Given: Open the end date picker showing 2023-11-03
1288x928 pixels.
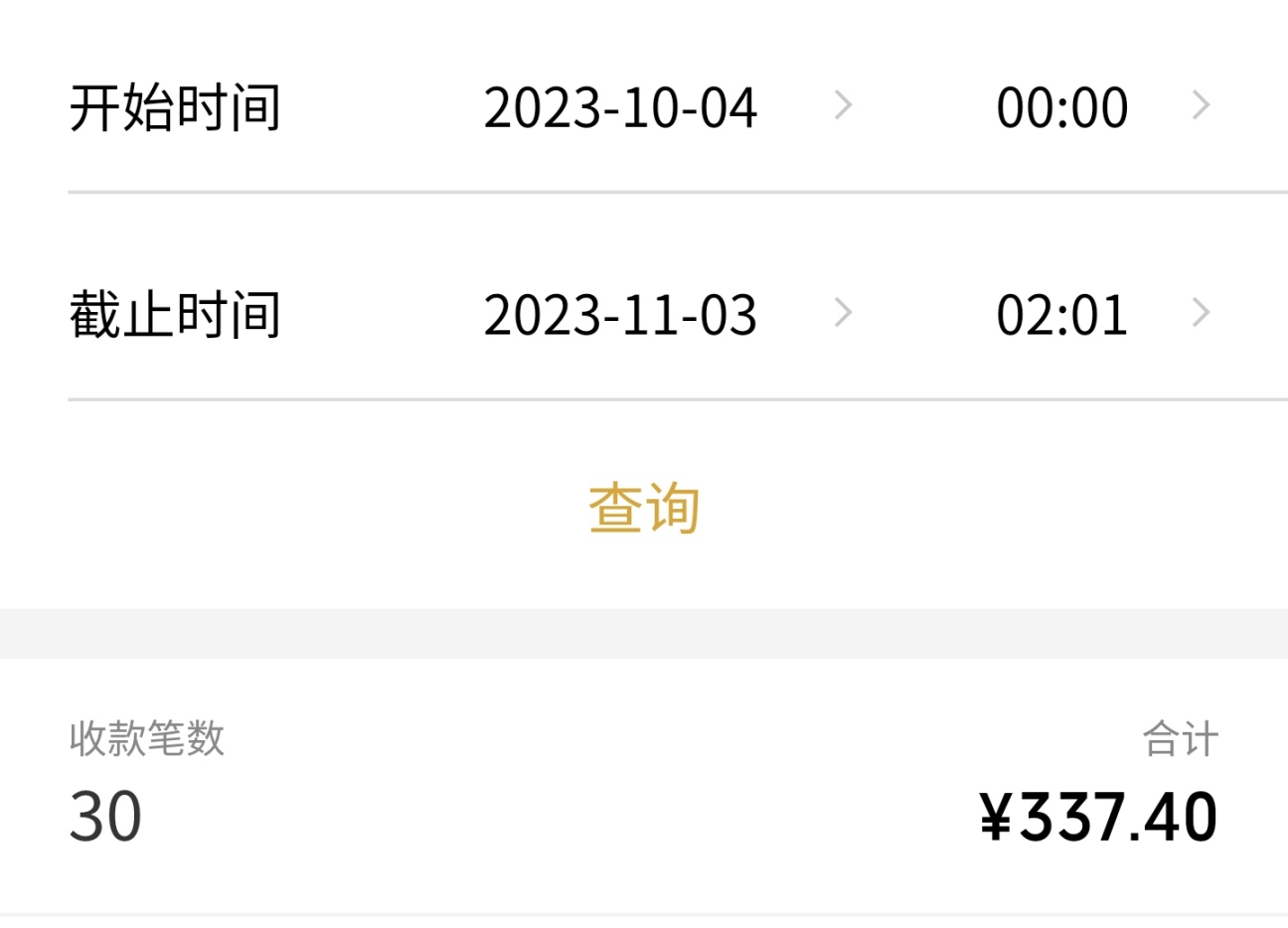Looking at the screenshot, I should (x=620, y=315).
